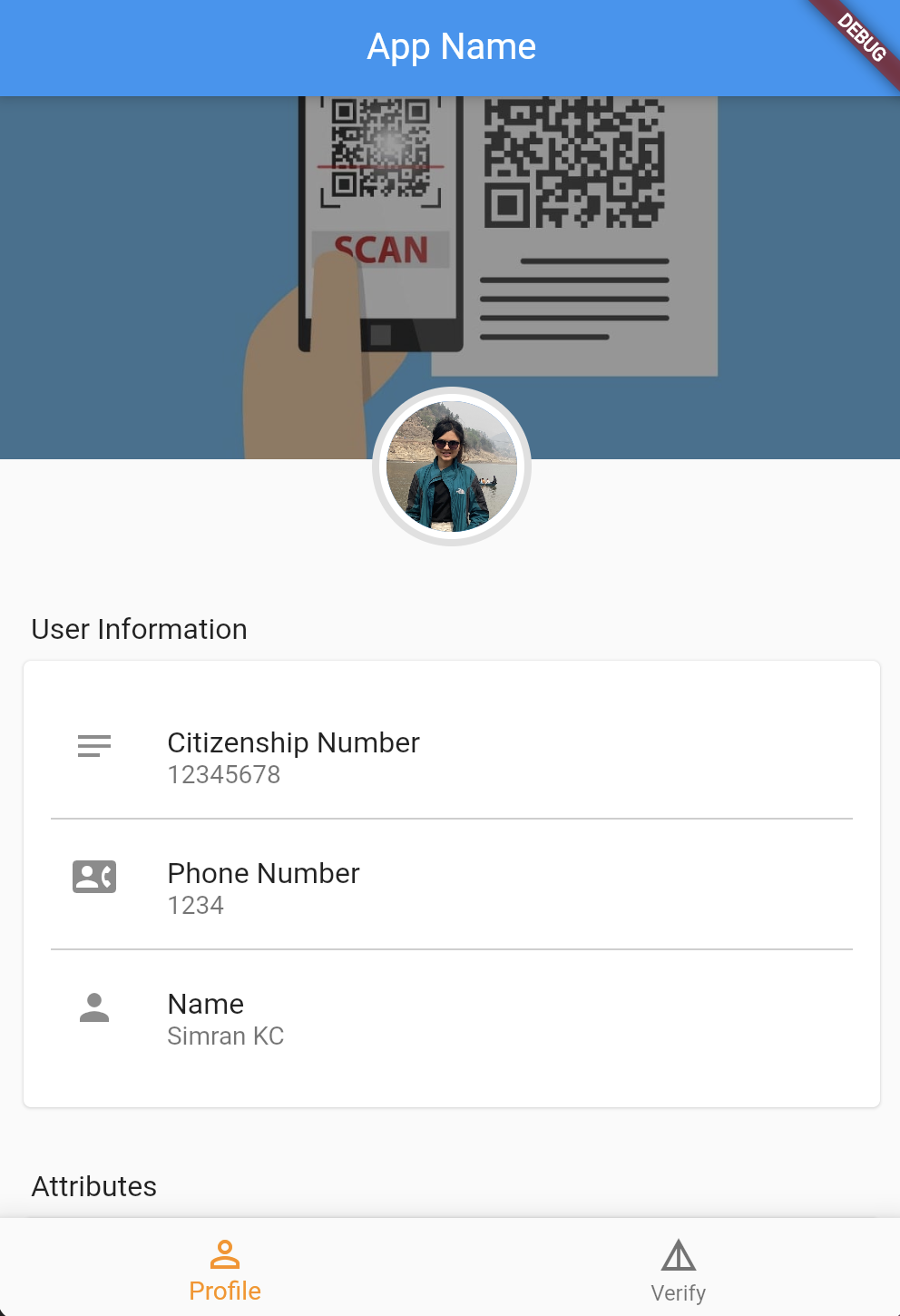Click the App Name title bar

click(x=451, y=46)
